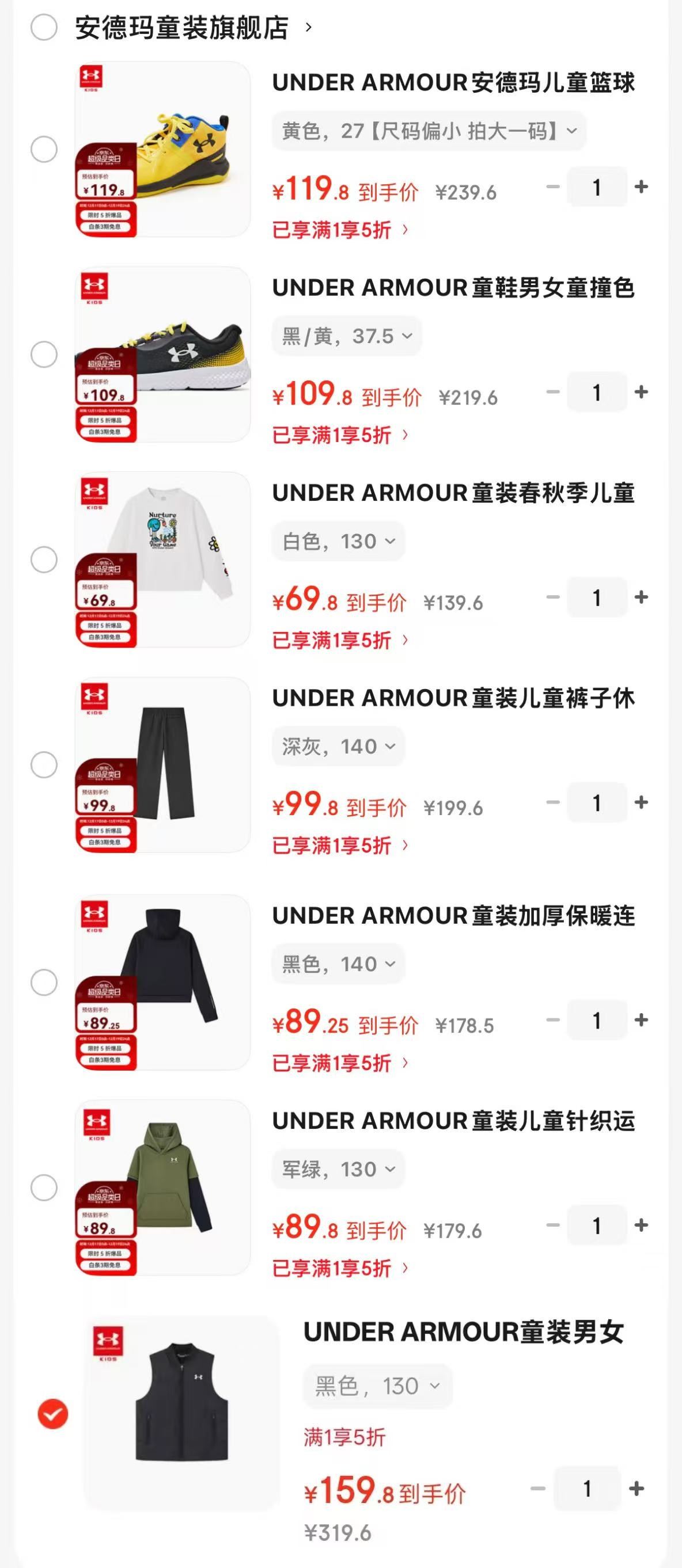Open the dark grey pants product image
Screen dimensions: 682x1568
[162, 764]
